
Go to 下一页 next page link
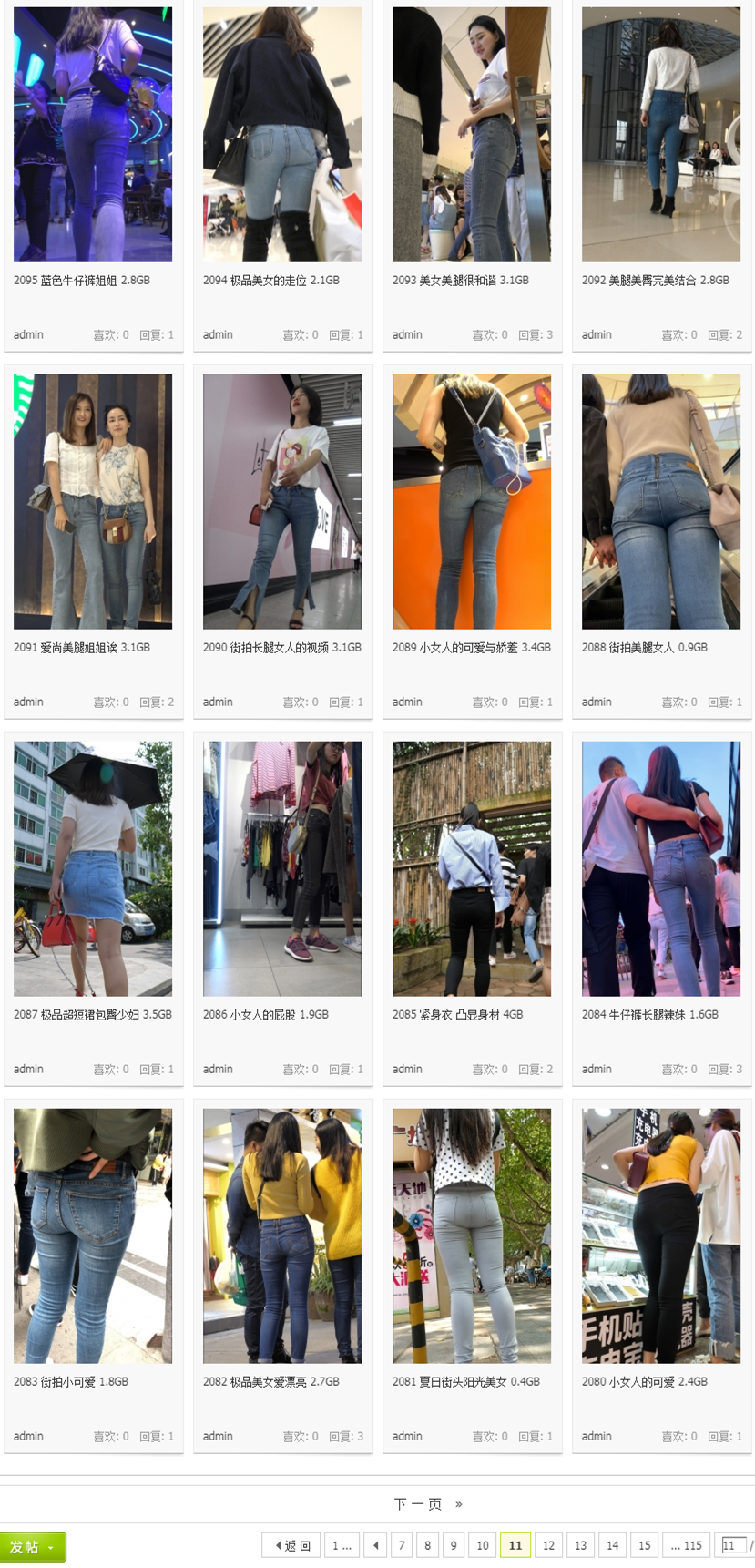pyautogui.click(x=419, y=1504)
